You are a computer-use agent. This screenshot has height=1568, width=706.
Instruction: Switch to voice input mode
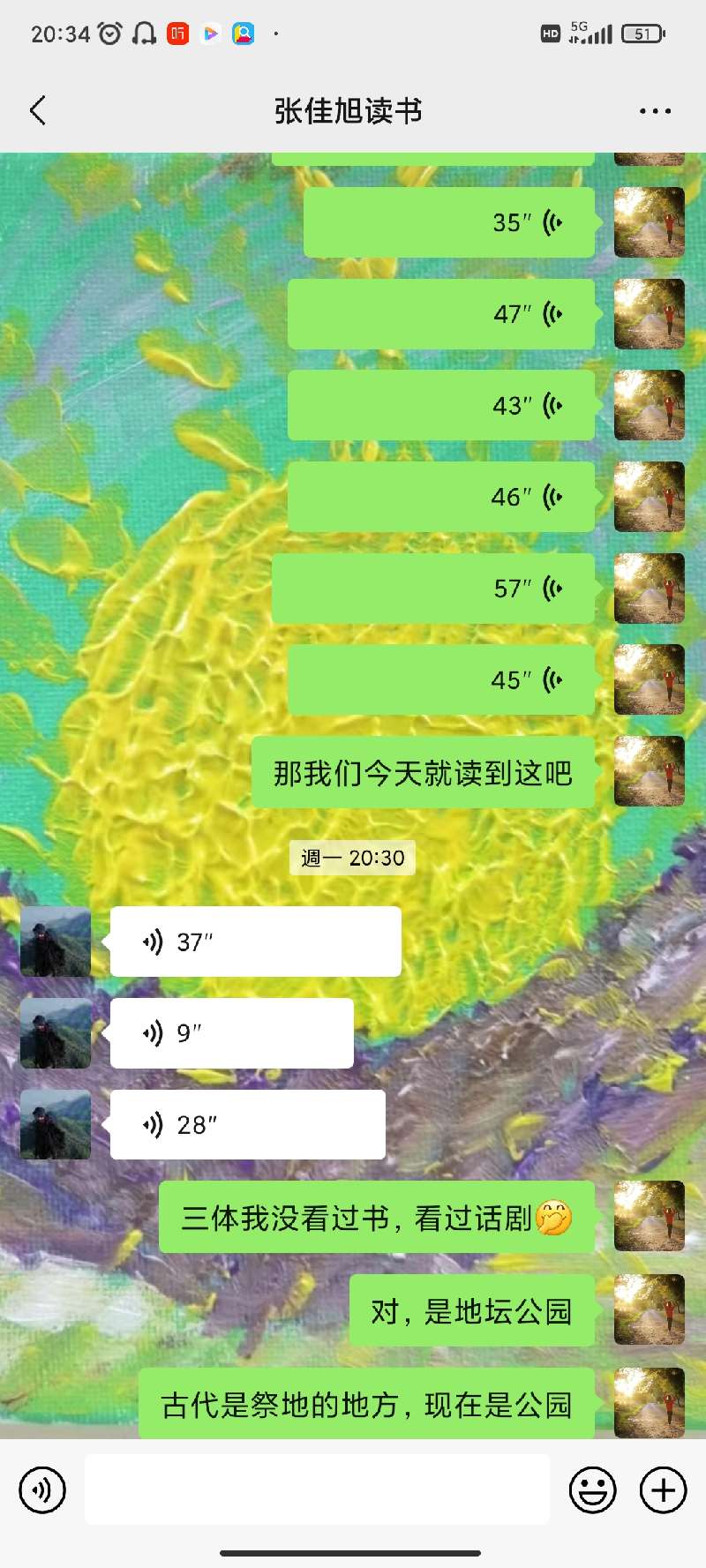pyautogui.click(x=42, y=1490)
